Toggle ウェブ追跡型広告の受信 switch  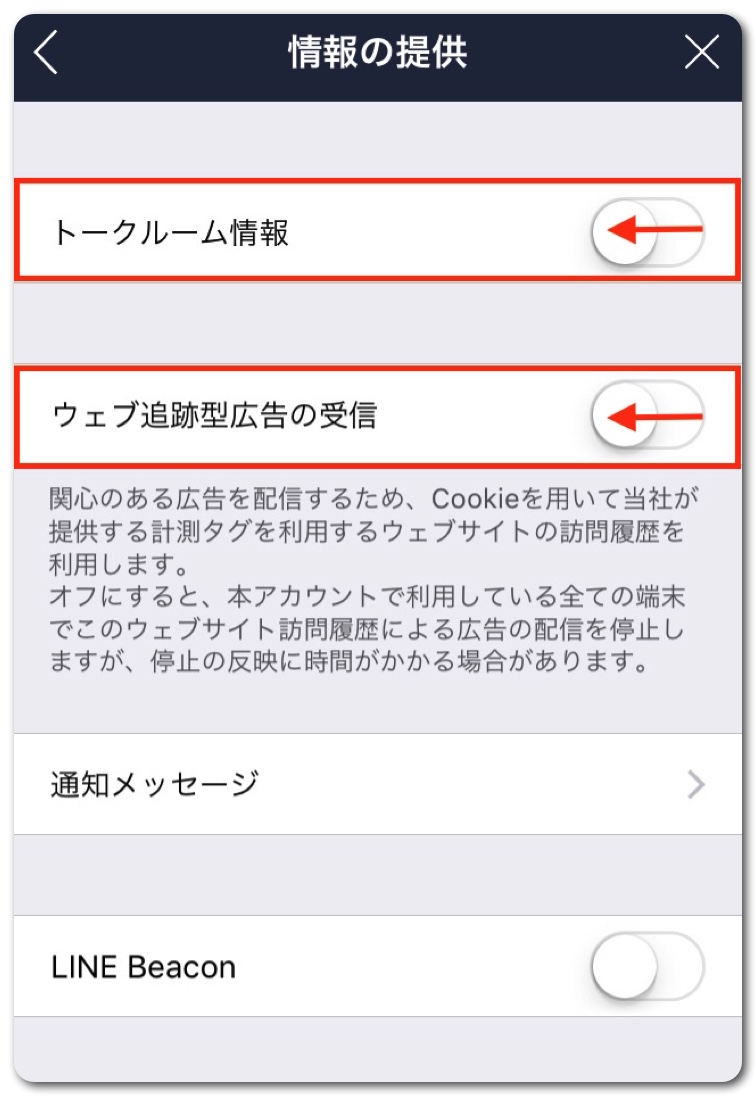[x=648, y=414]
